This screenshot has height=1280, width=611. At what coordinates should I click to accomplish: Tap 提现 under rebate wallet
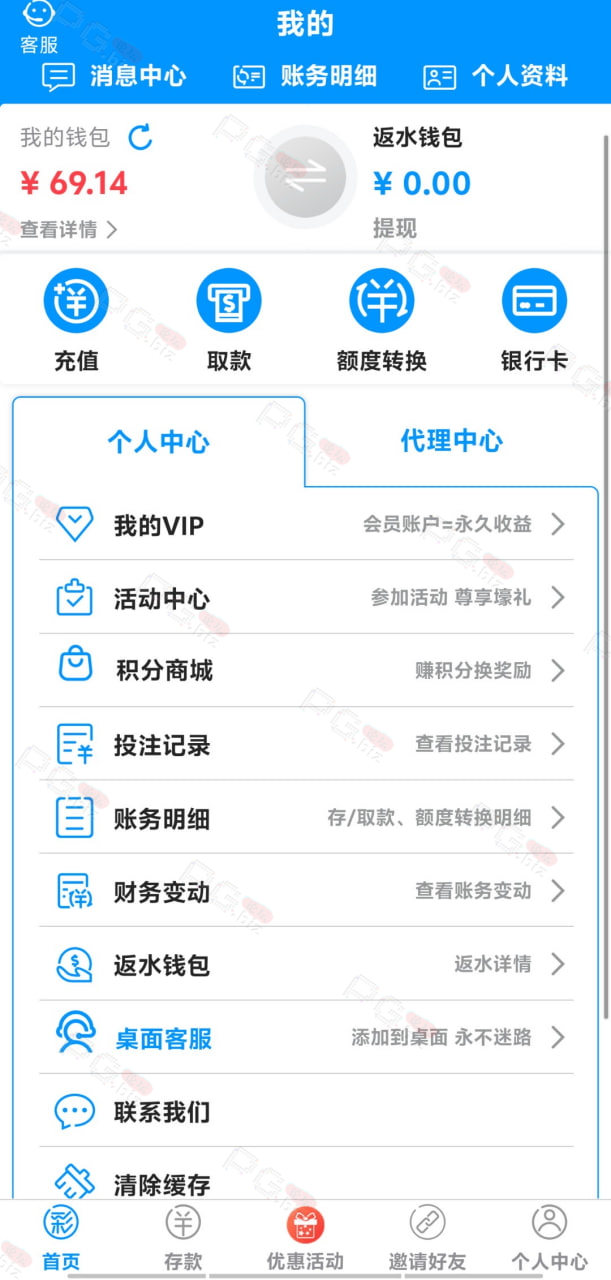tap(395, 228)
